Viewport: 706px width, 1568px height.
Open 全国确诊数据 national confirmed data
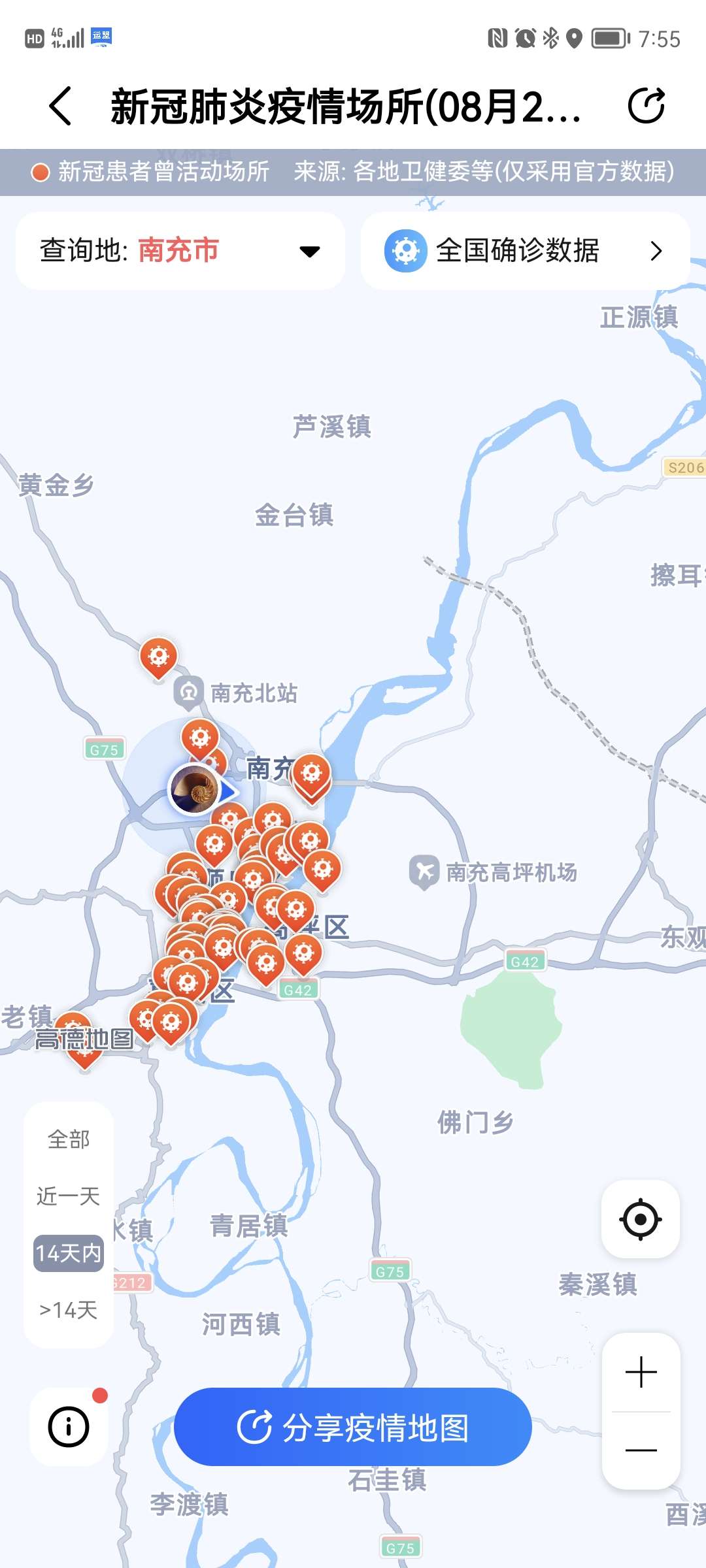tap(525, 251)
